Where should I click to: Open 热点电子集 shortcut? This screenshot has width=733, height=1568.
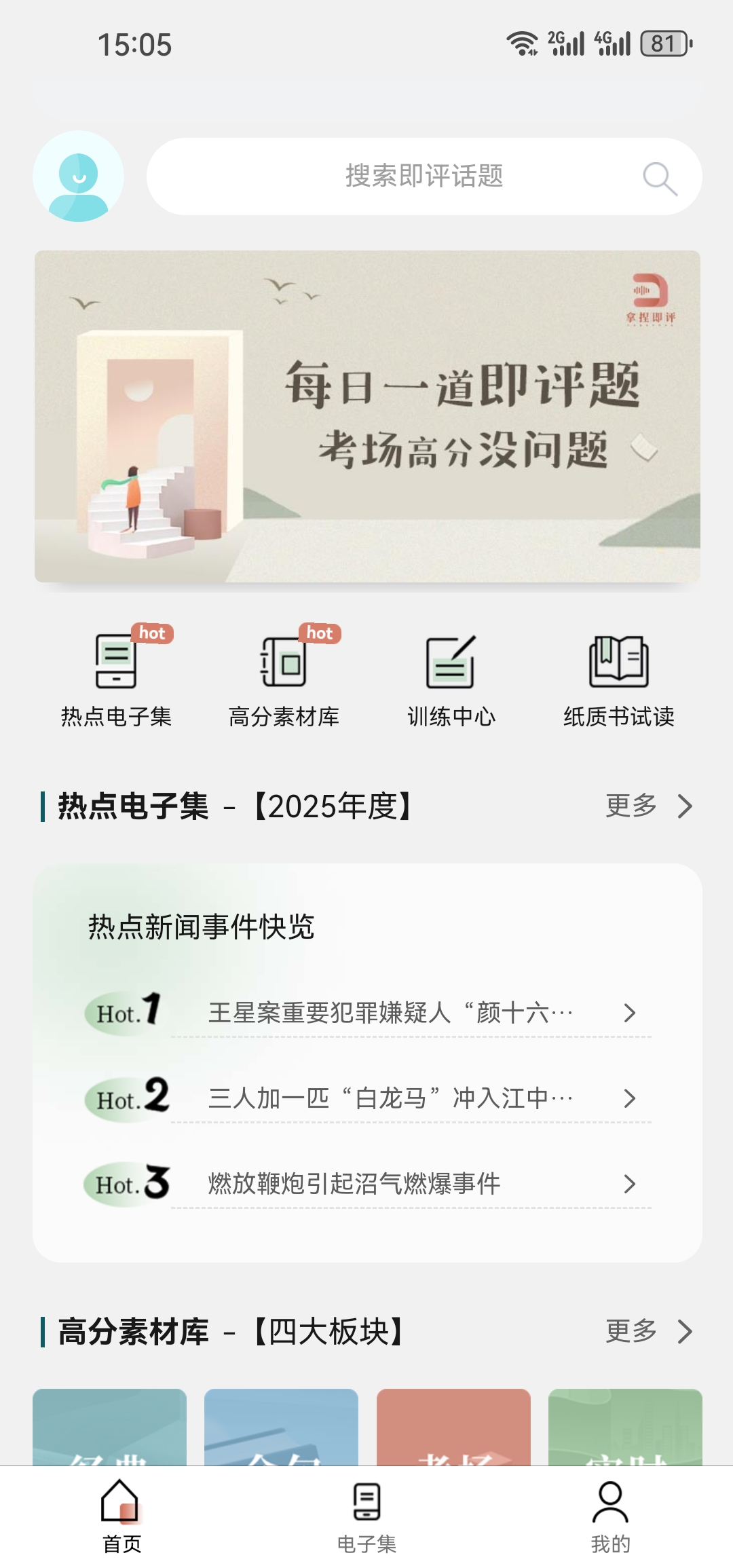pos(116,675)
